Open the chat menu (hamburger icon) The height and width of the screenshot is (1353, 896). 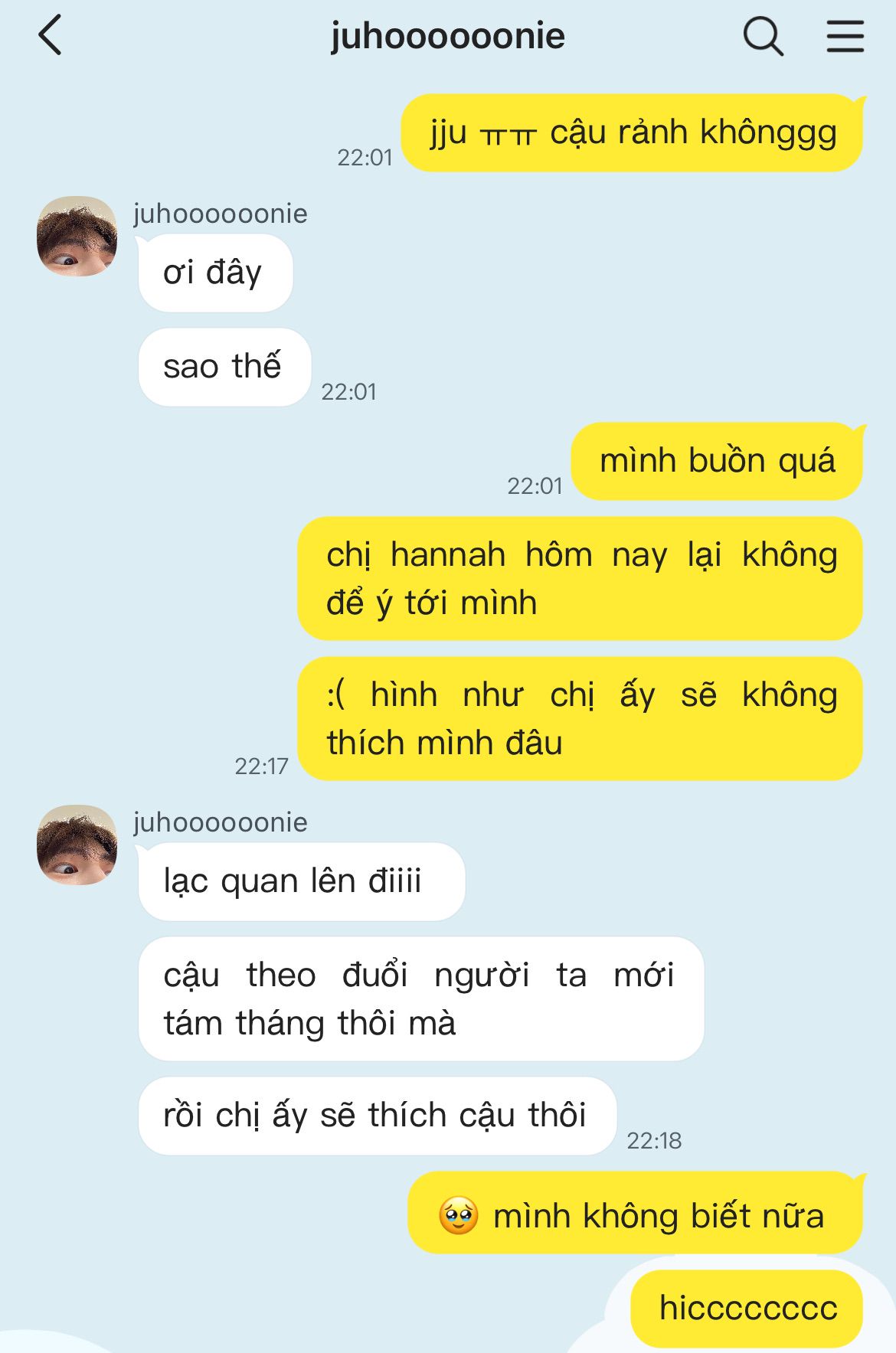(845, 36)
